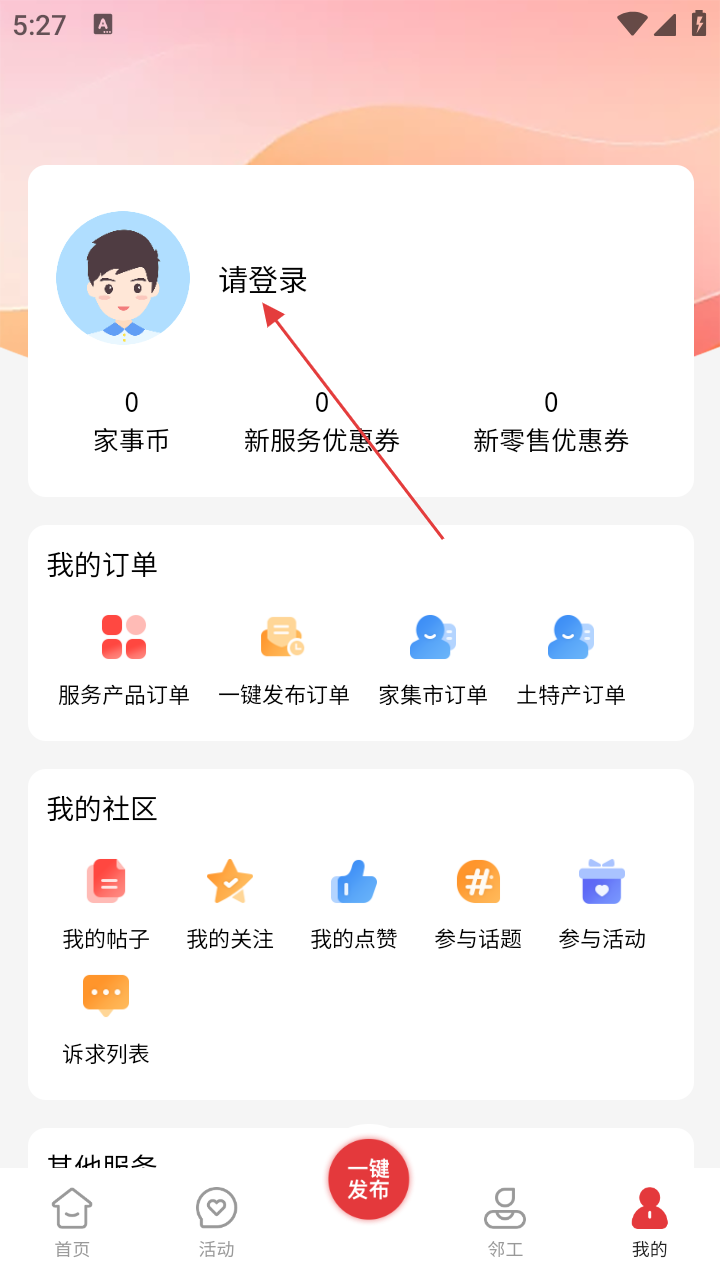
Task: View 家事币 balance
Action: [x=131, y=422]
